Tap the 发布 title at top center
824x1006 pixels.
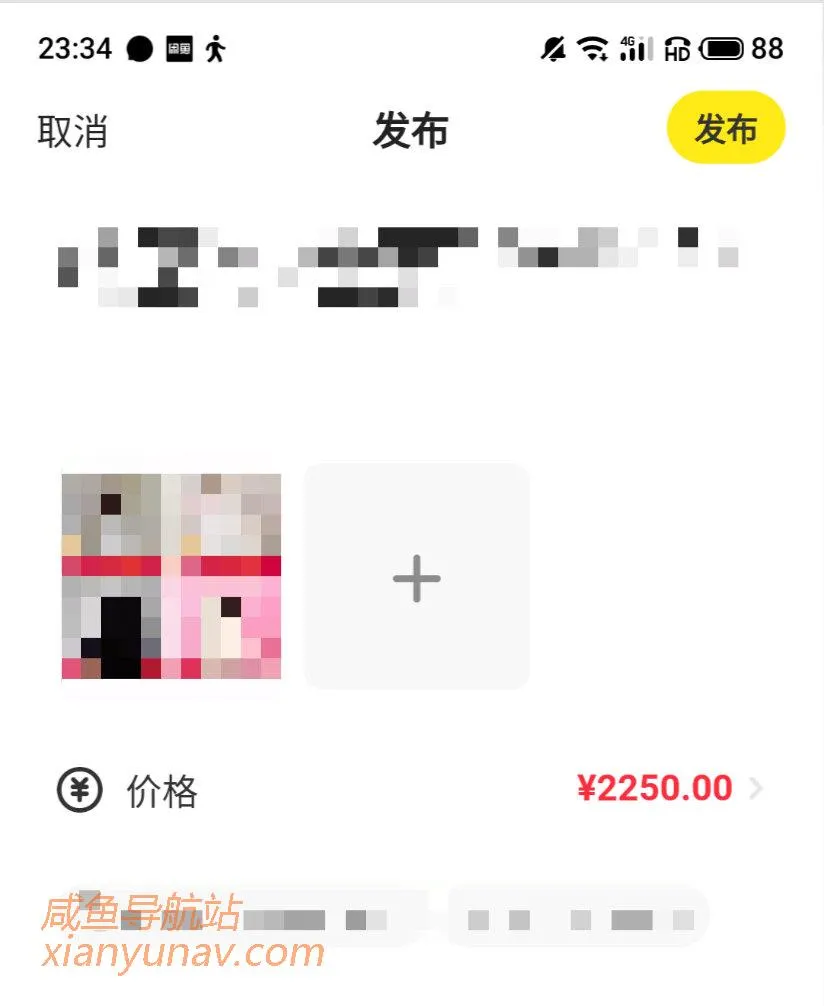point(411,130)
